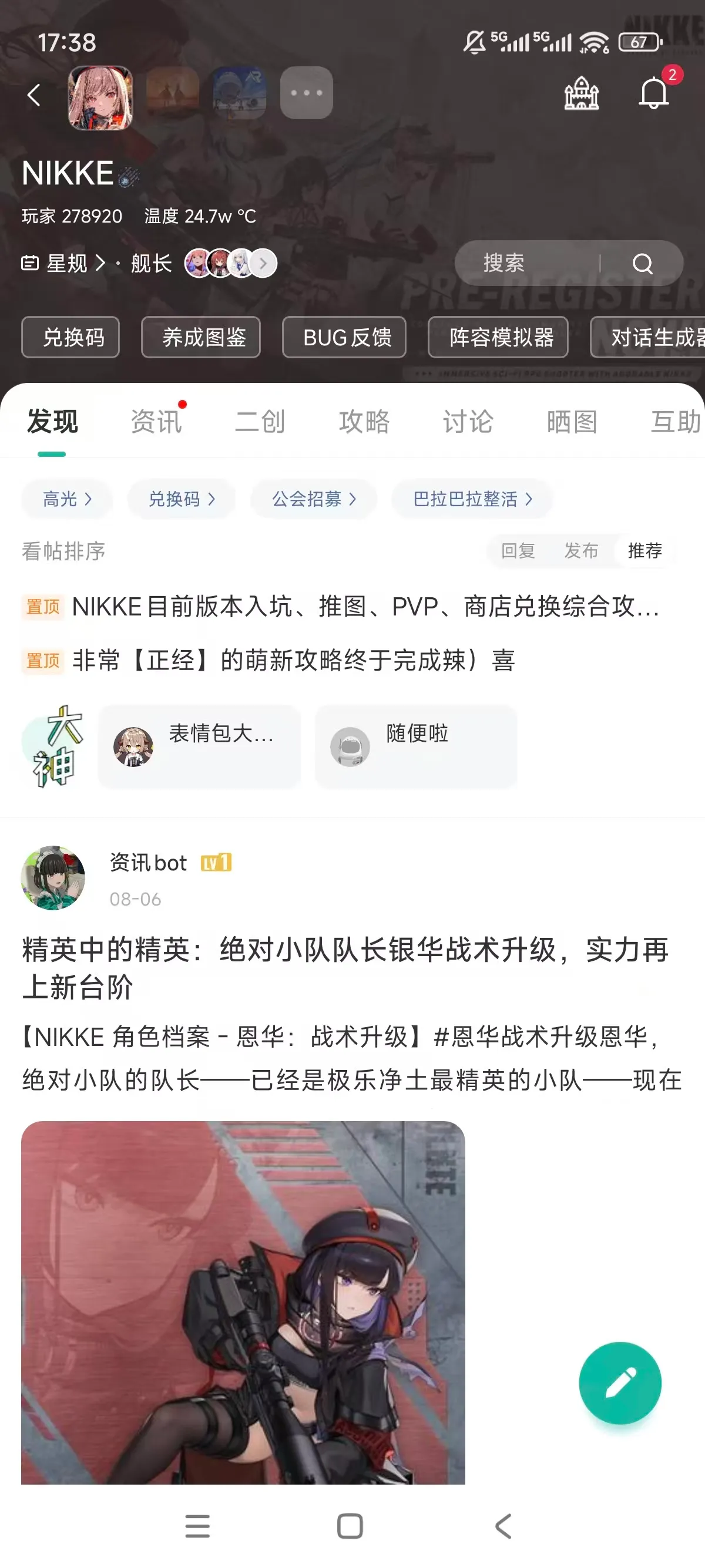Image resolution: width=705 pixels, height=1568 pixels.
Task: Open the notifications bell
Action: 653,93
